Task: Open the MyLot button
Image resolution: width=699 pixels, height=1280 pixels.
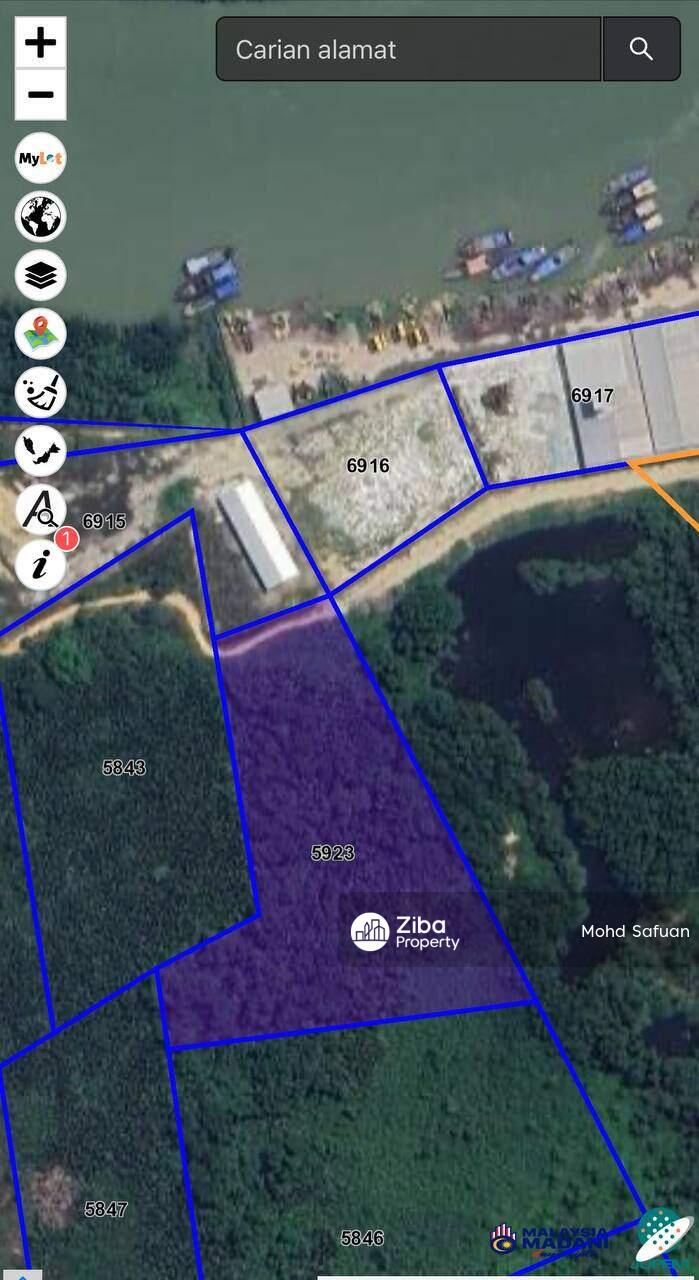Action: point(41,158)
